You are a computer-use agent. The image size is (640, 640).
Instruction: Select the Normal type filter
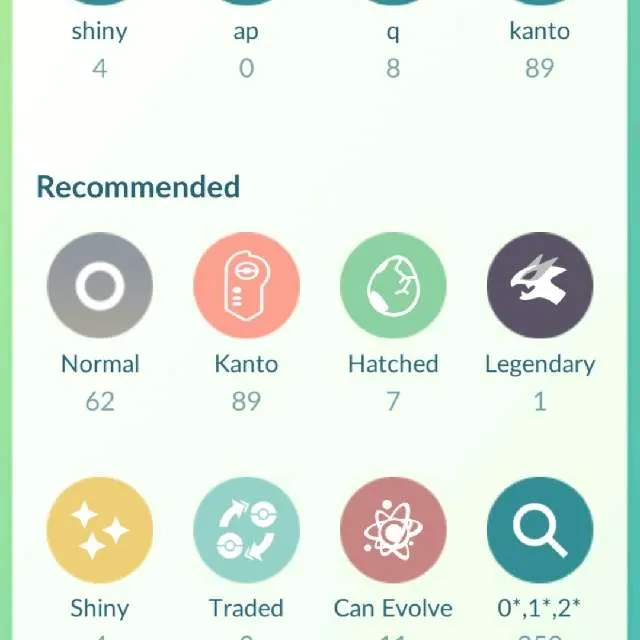[x=100, y=286]
